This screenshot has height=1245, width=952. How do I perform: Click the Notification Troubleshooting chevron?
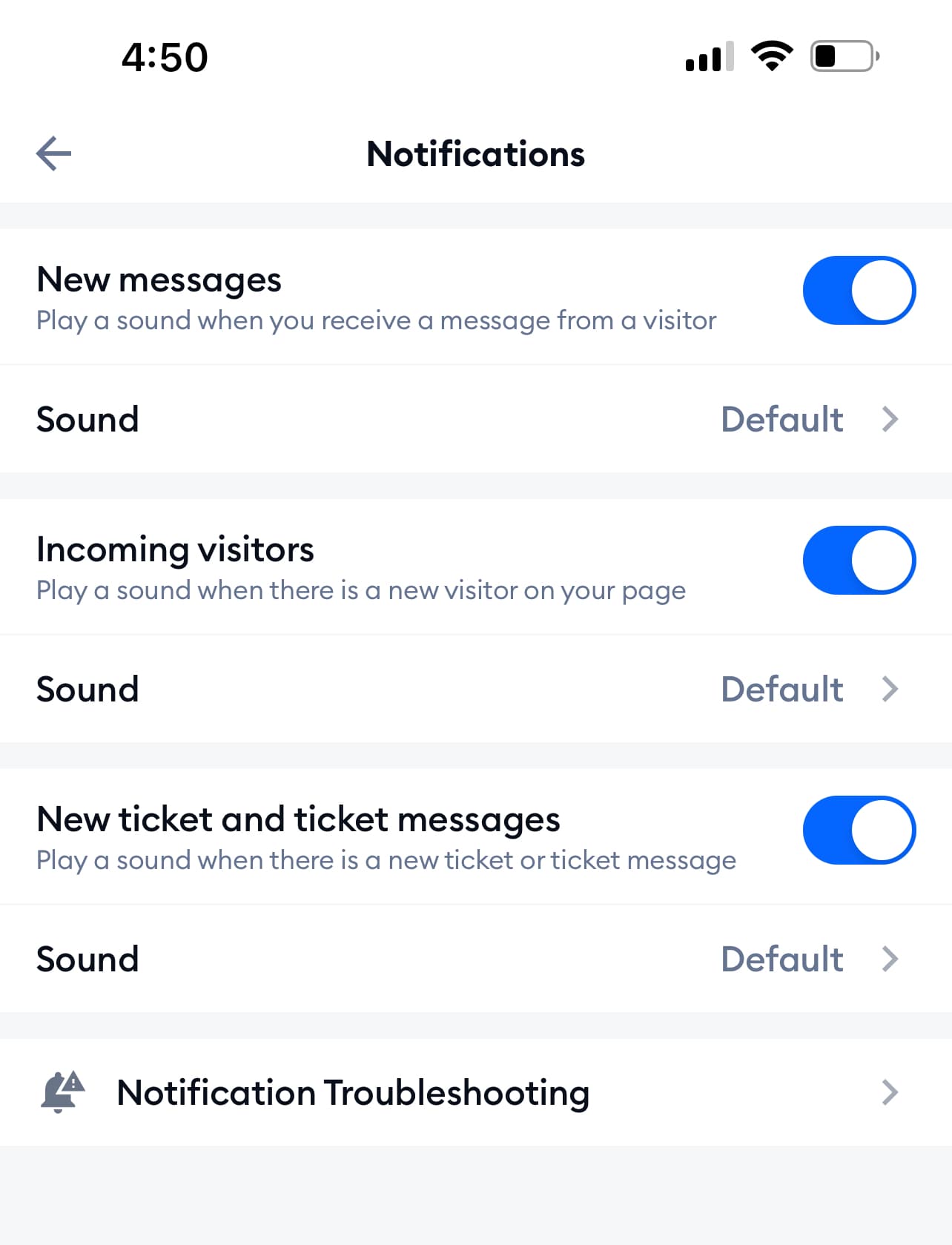coord(891,1092)
